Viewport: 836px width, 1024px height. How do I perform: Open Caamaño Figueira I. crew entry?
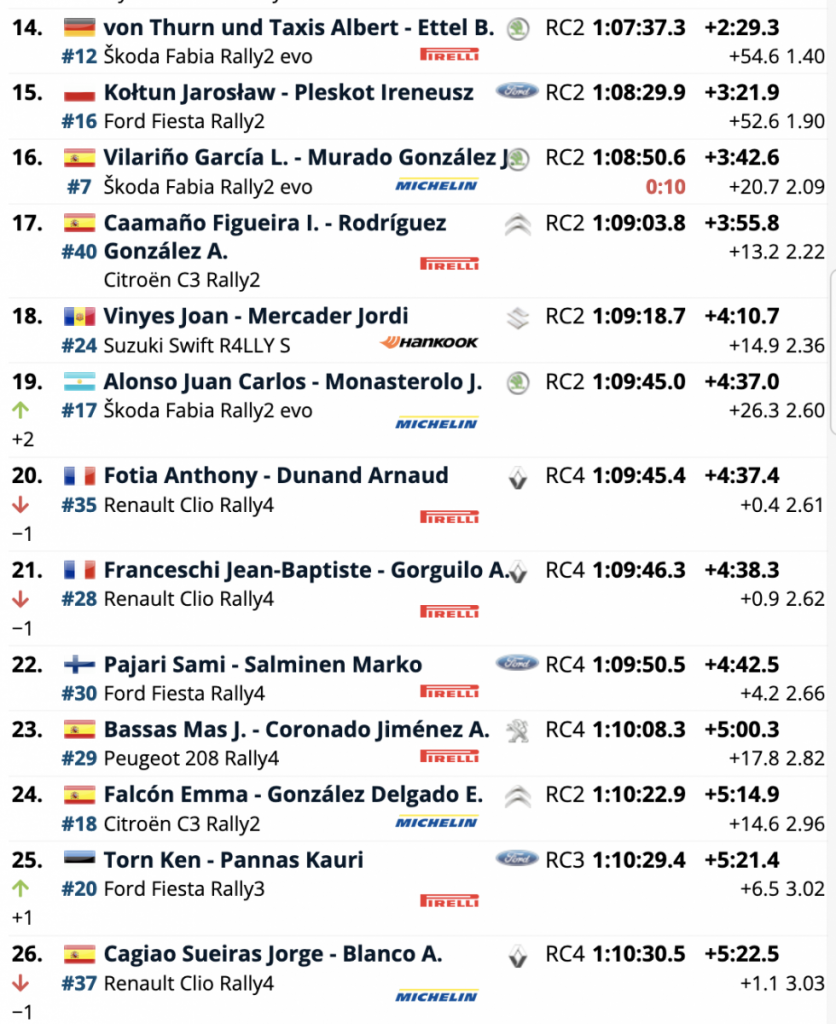[275, 223]
